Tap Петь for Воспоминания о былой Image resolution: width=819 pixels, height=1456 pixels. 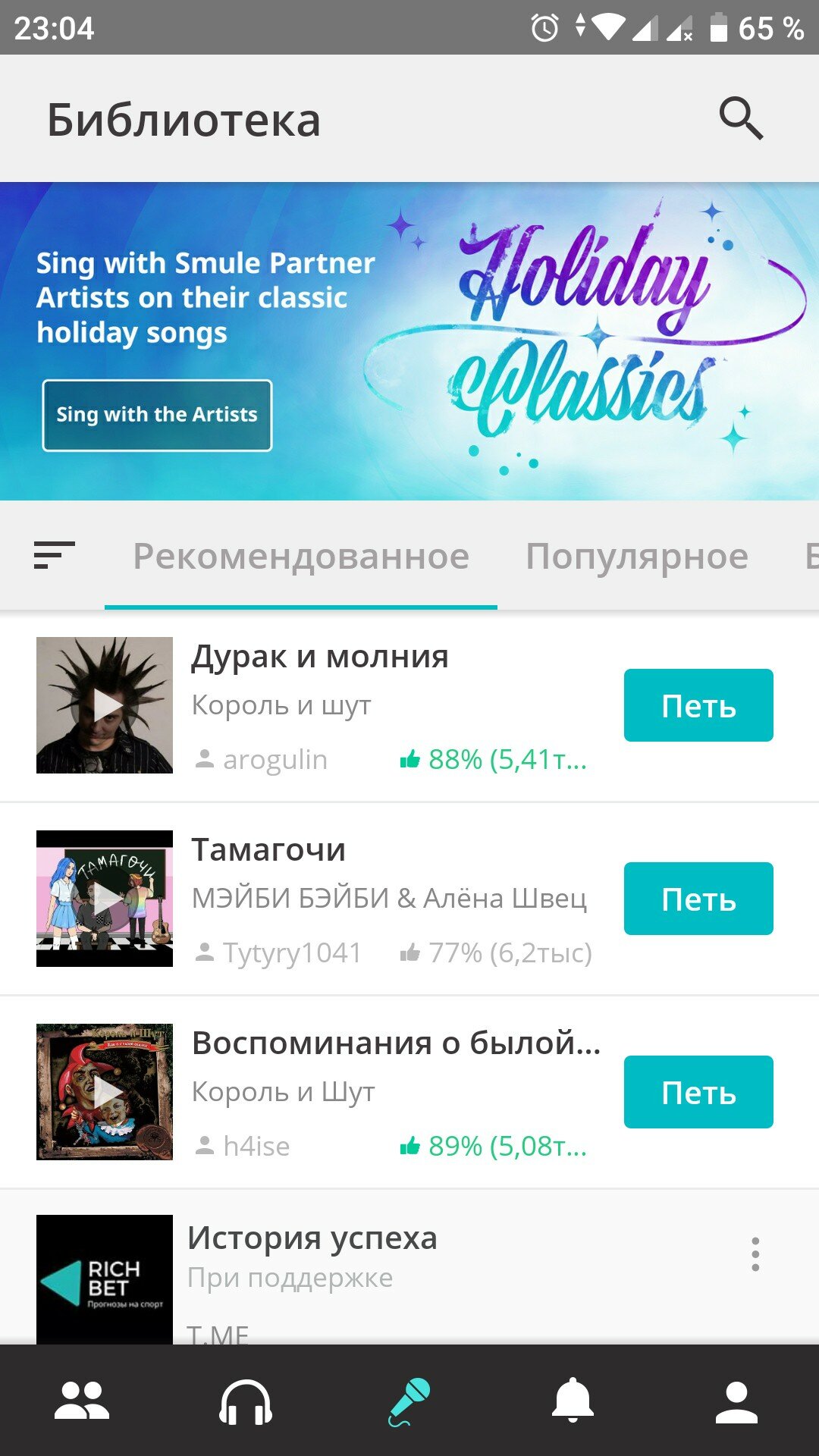(x=698, y=1092)
